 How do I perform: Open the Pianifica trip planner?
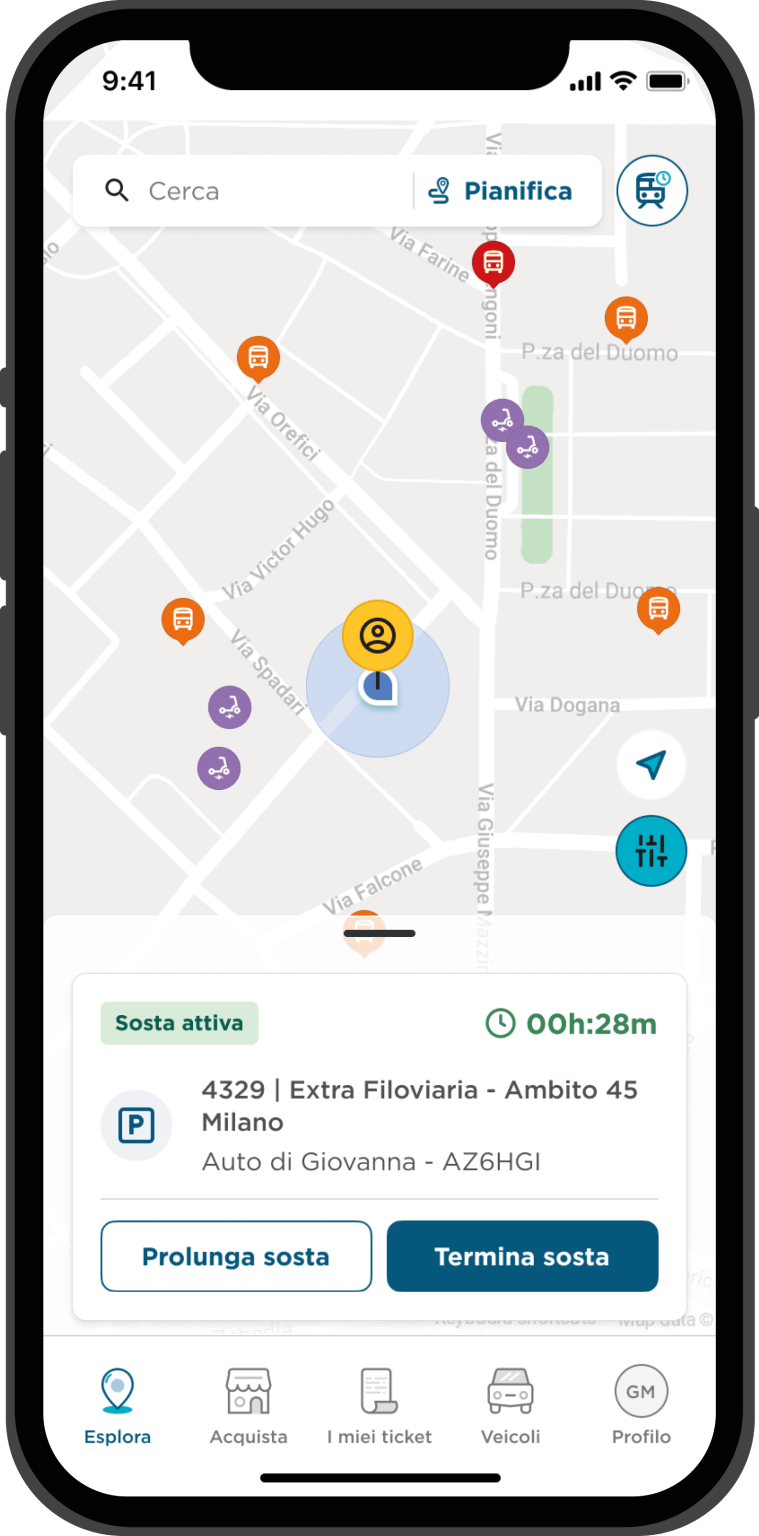click(500, 191)
